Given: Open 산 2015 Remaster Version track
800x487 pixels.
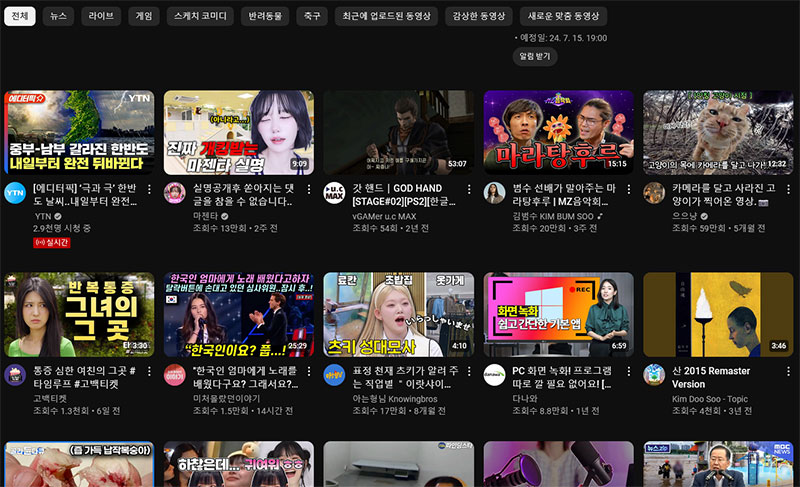Looking at the screenshot, I should 717,314.
